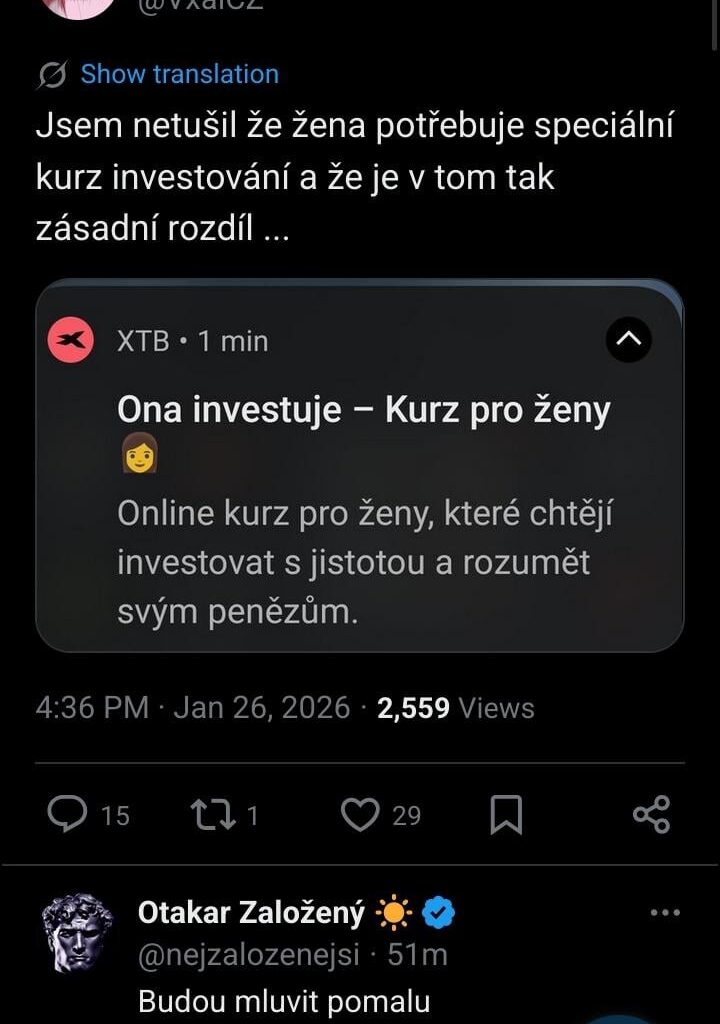
Task: Click Show translation
Action: [180, 73]
